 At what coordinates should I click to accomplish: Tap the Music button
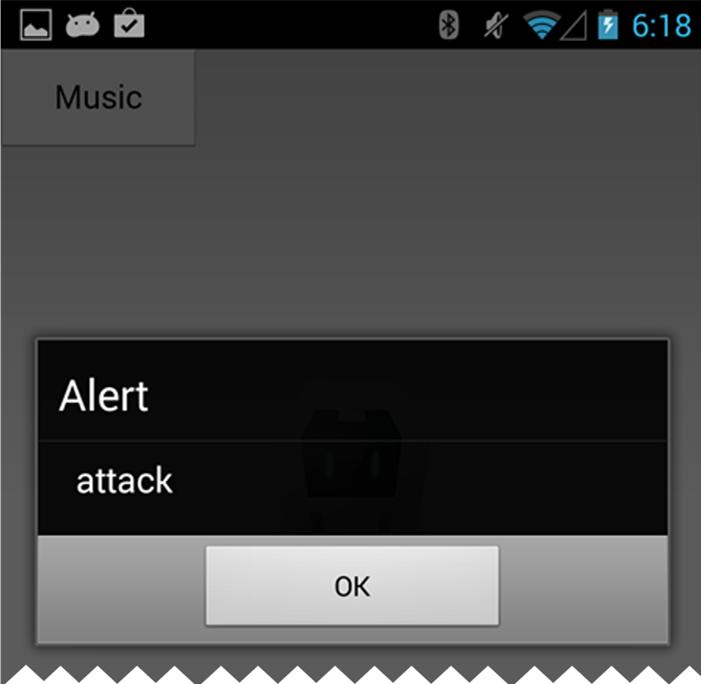click(98, 98)
